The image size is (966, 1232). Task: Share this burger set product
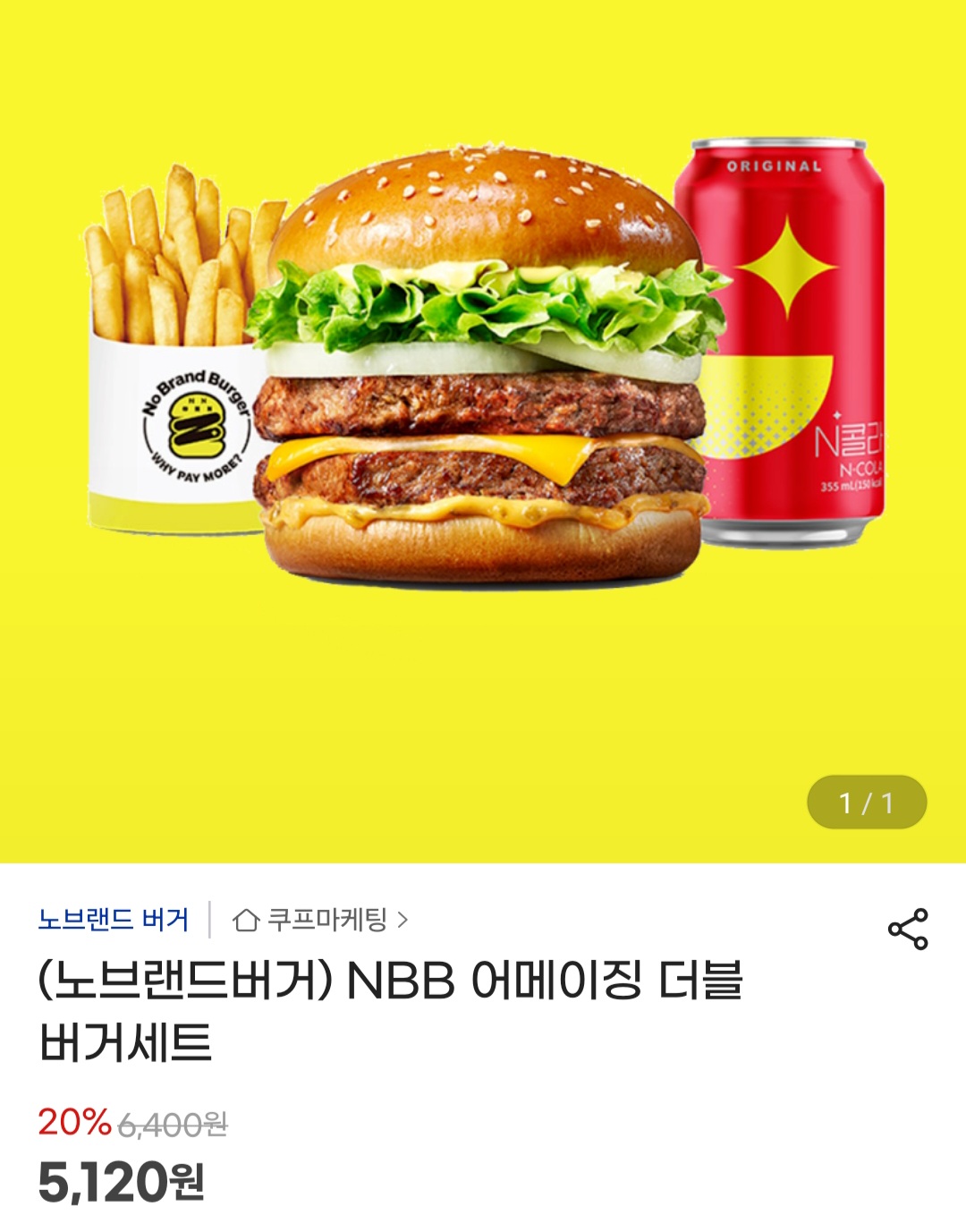(x=908, y=929)
